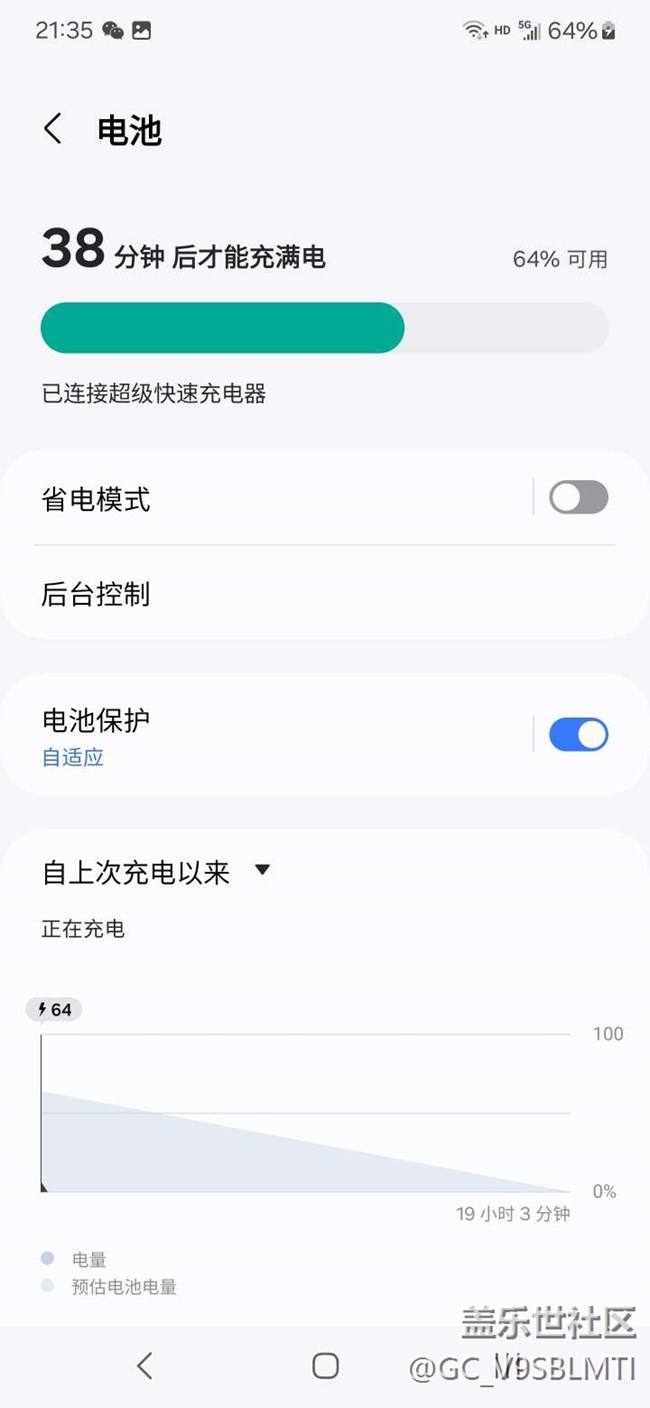This screenshot has height=1408, width=650.
Task: Tap the system home button
Action: tap(325, 1366)
